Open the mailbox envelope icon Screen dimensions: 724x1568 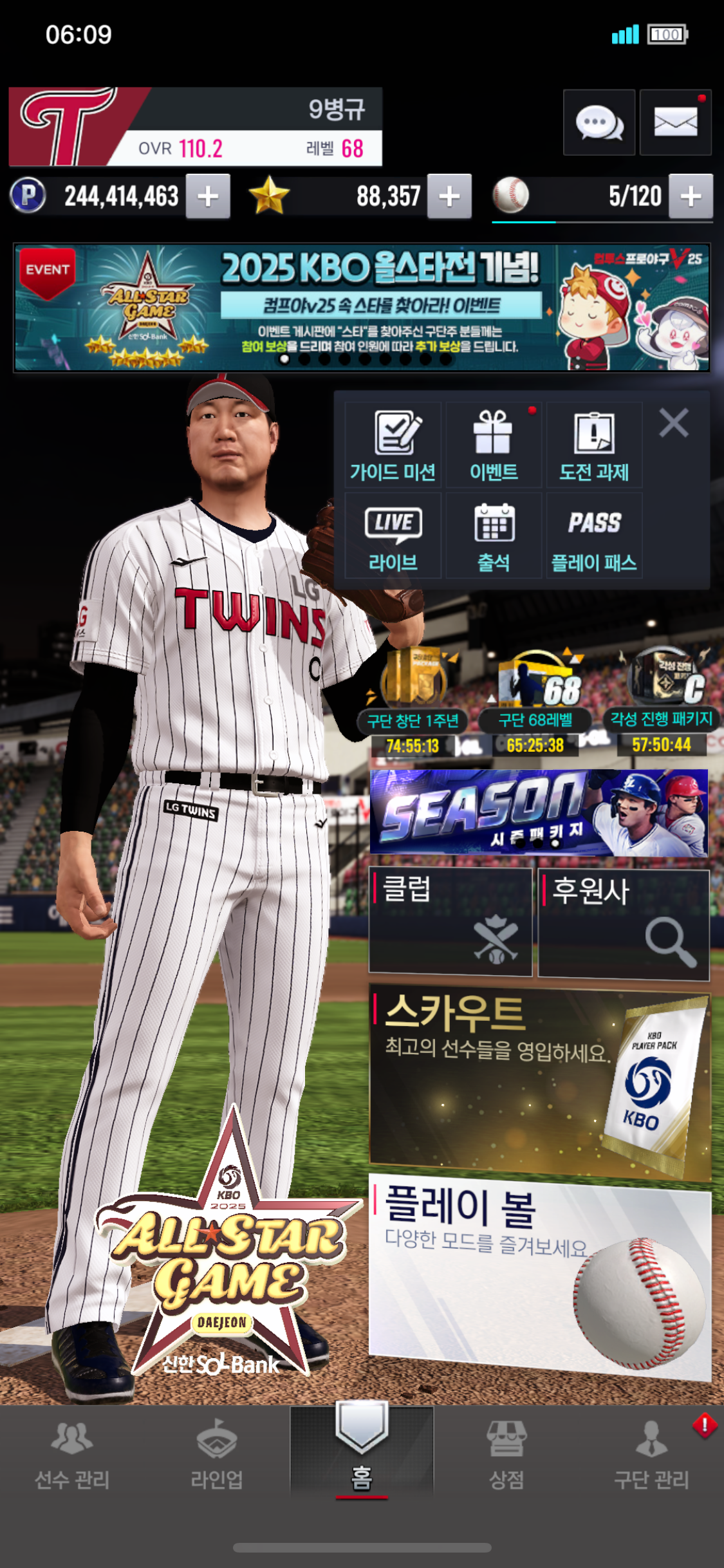(675, 122)
